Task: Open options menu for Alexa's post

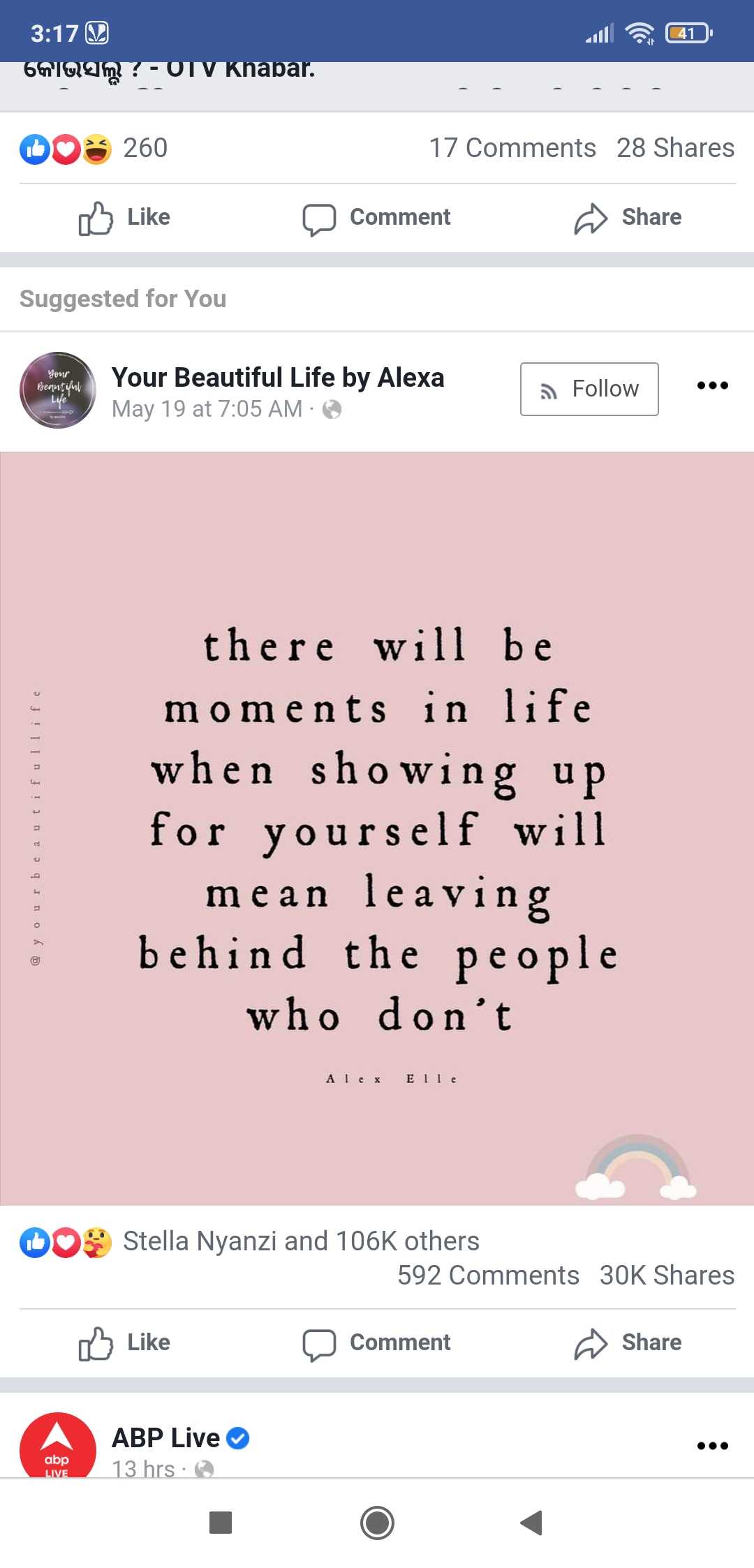Action: point(712,385)
